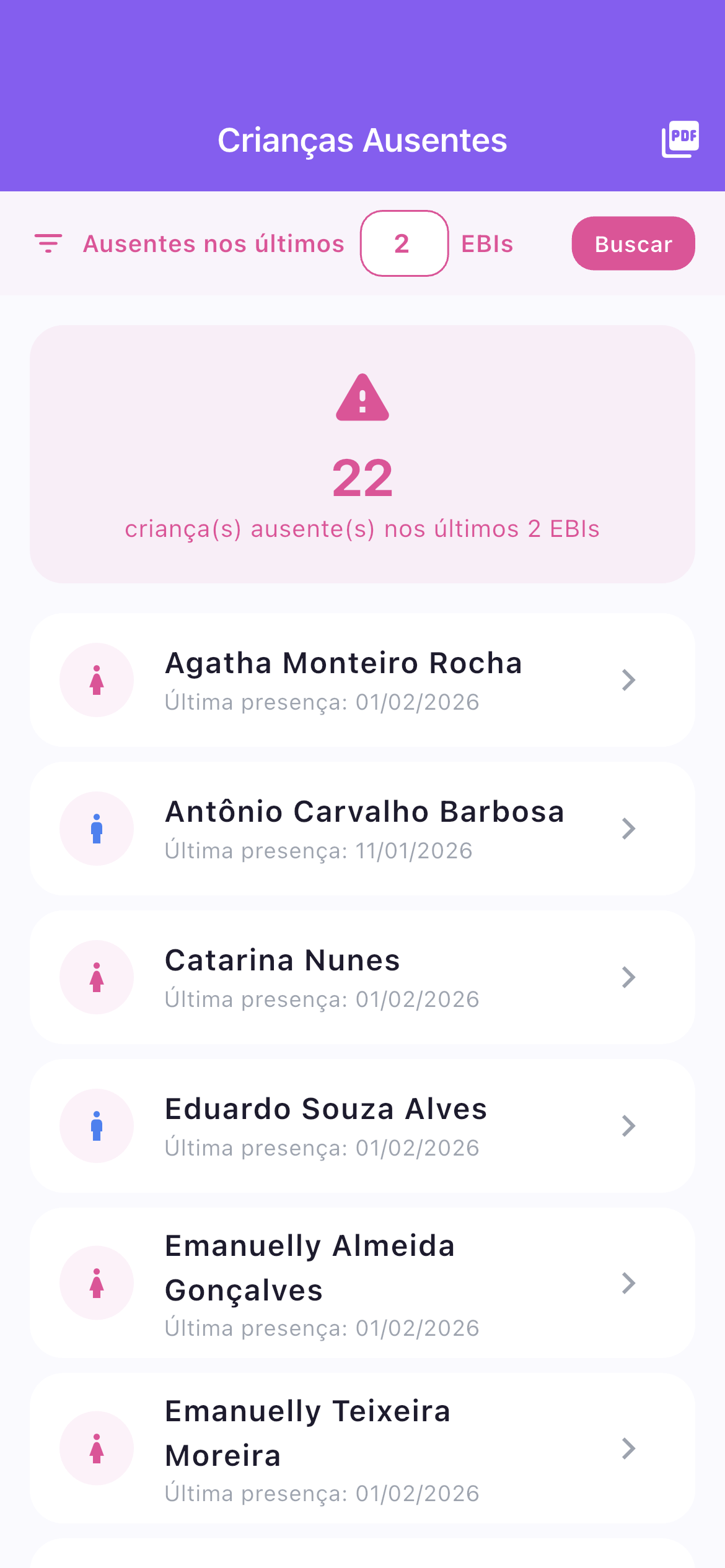725x1568 pixels.
Task: Click the EBIs label in the filter bar
Action: pyautogui.click(x=486, y=243)
